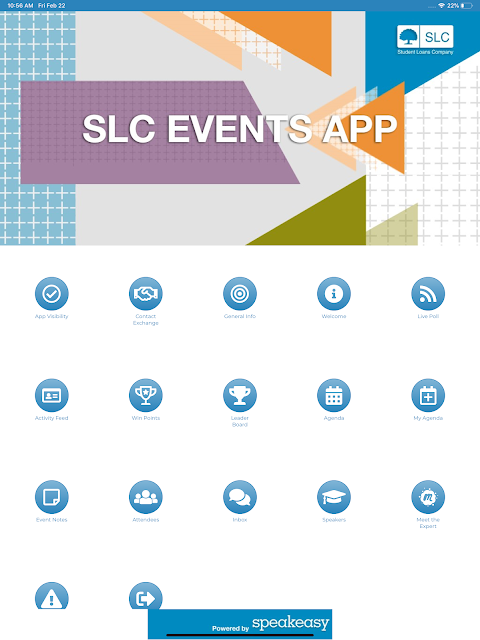Viewport: 480px width, 640px height.
Task: Tap the warning triangle icon
Action: [x=51, y=596]
